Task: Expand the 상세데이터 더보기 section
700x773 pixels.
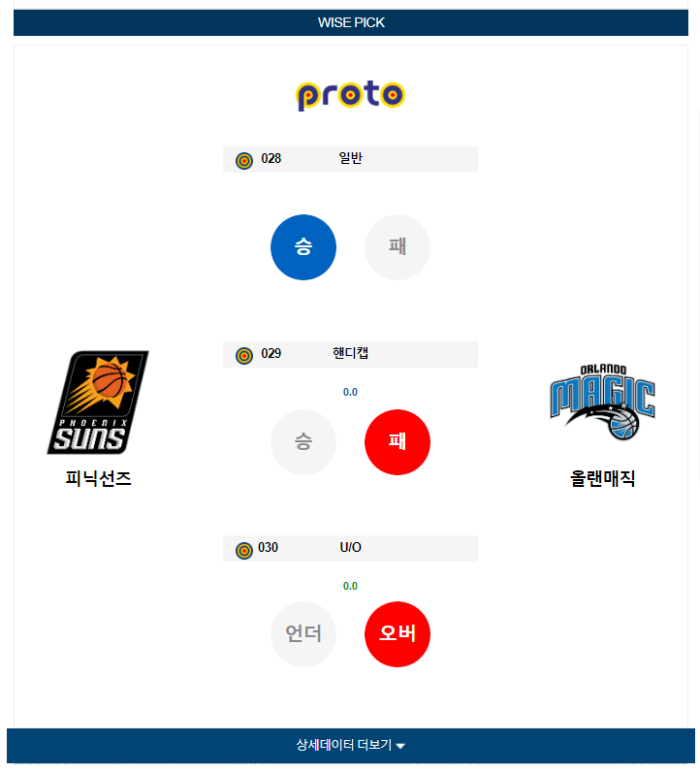Action: [350, 745]
